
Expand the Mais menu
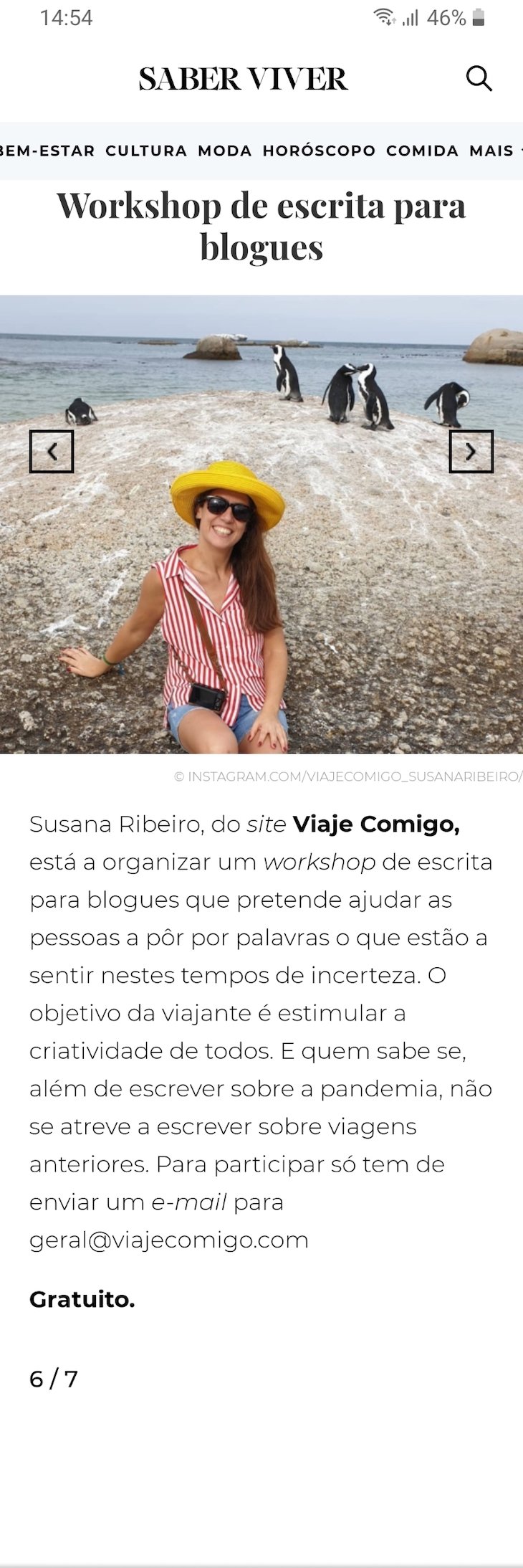(x=493, y=151)
